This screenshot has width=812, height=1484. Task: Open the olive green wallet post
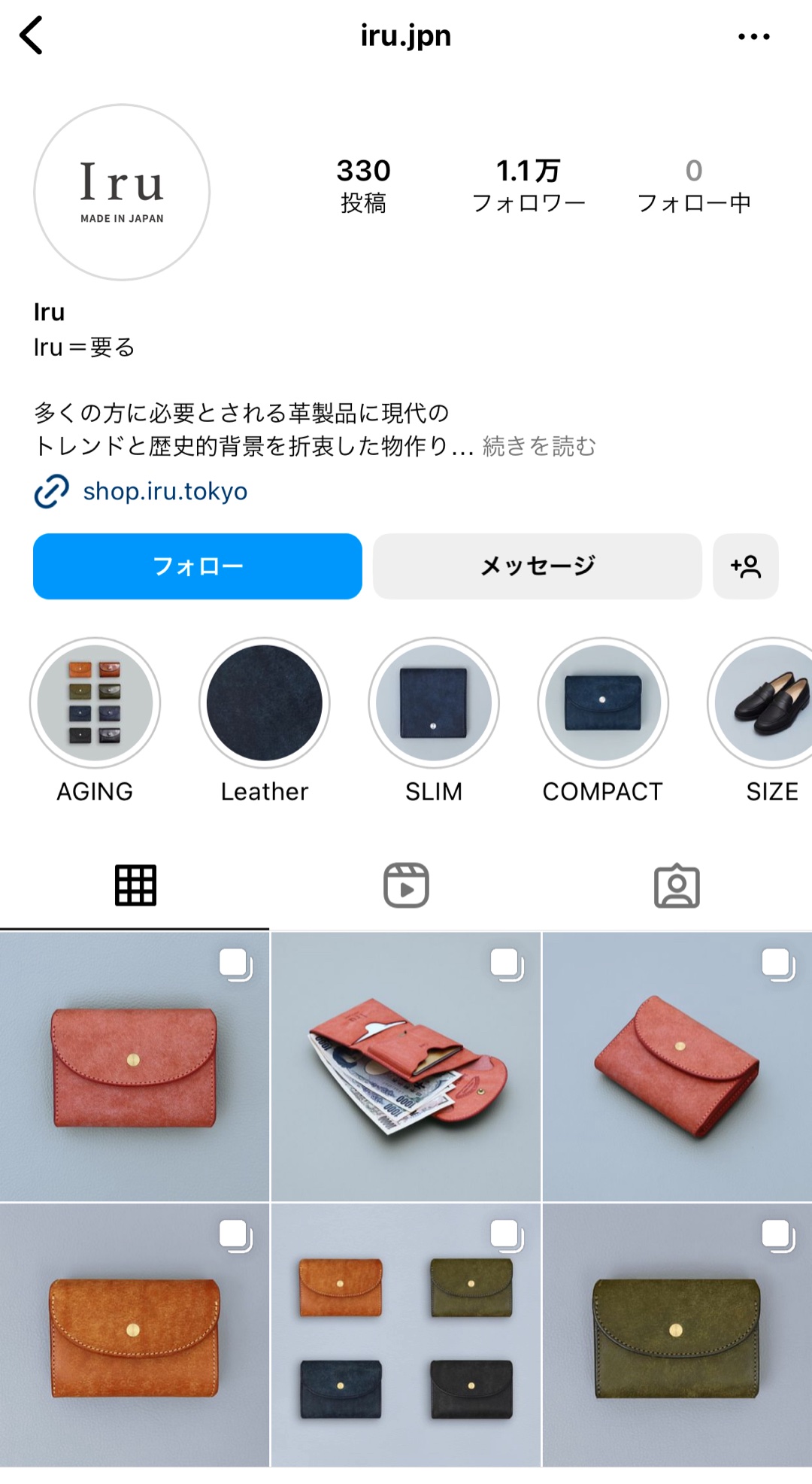coord(677,1336)
